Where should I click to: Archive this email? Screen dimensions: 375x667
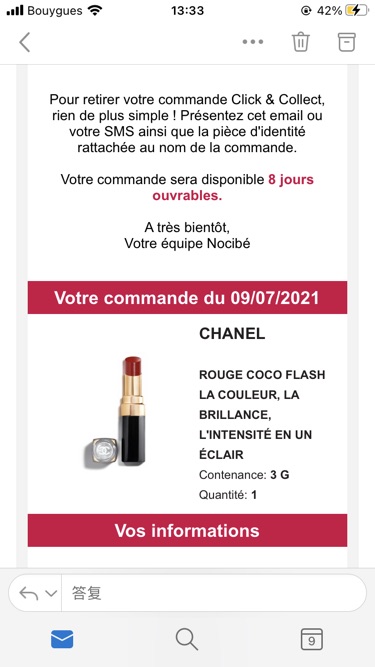[x=347, y=42]
